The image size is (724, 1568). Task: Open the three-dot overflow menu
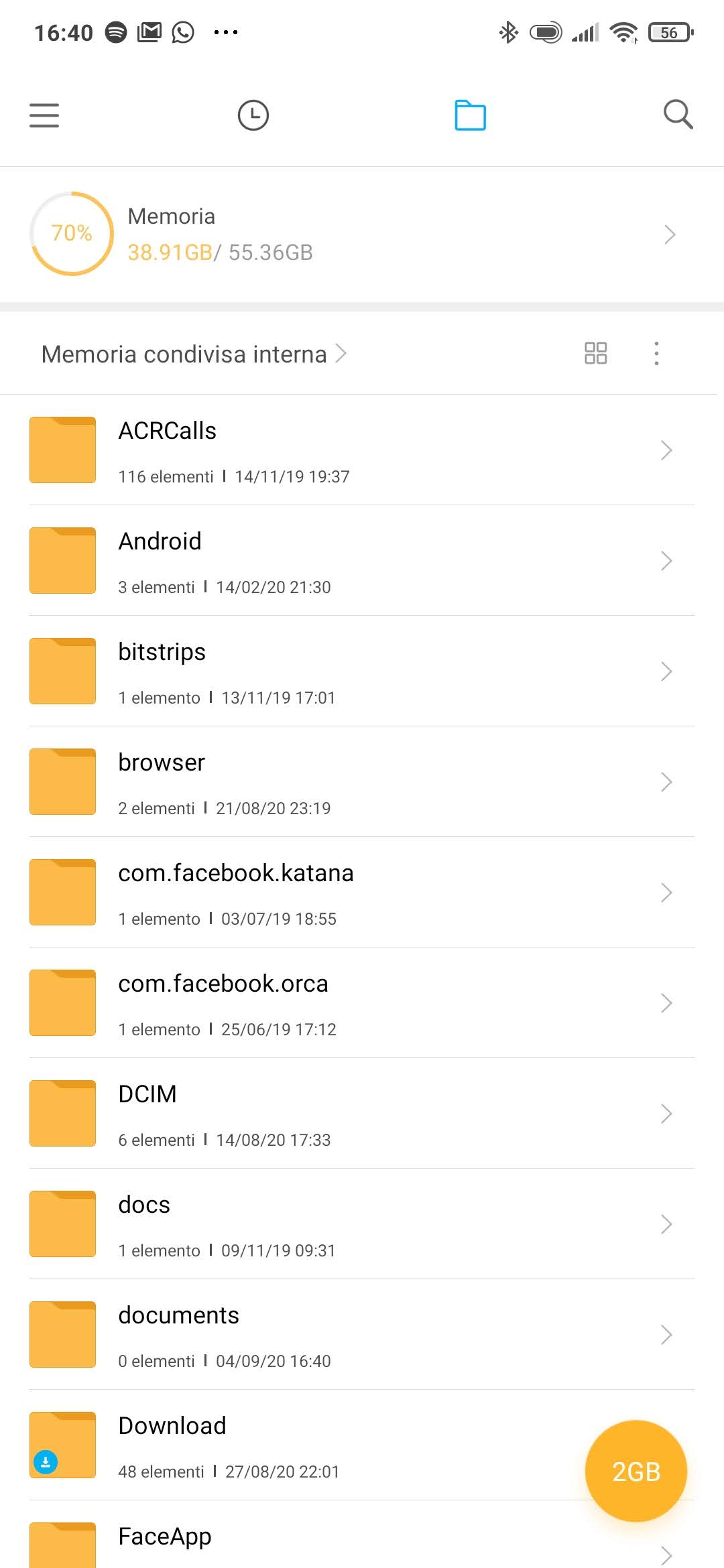point(656,353)
